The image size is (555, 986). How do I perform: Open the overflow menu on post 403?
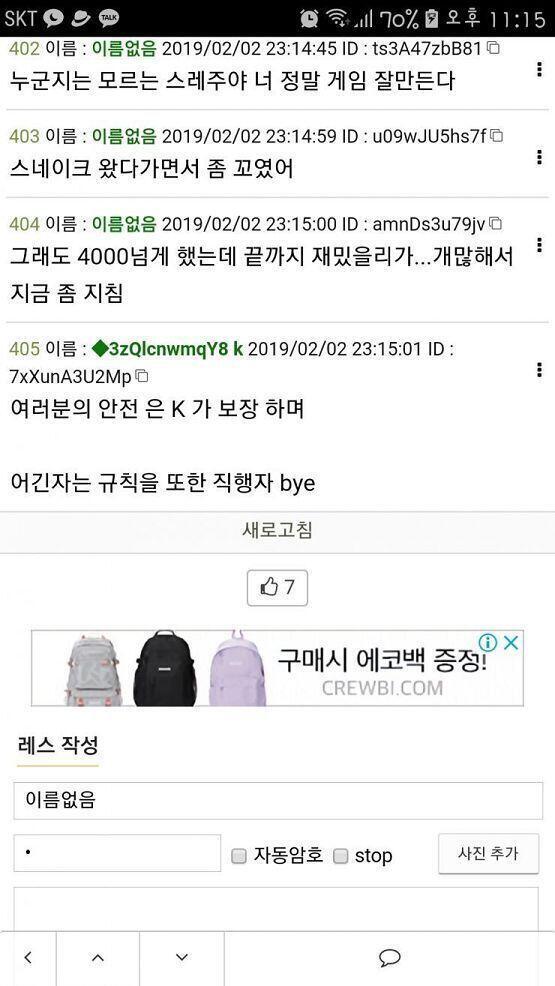(x=539, y=157)
